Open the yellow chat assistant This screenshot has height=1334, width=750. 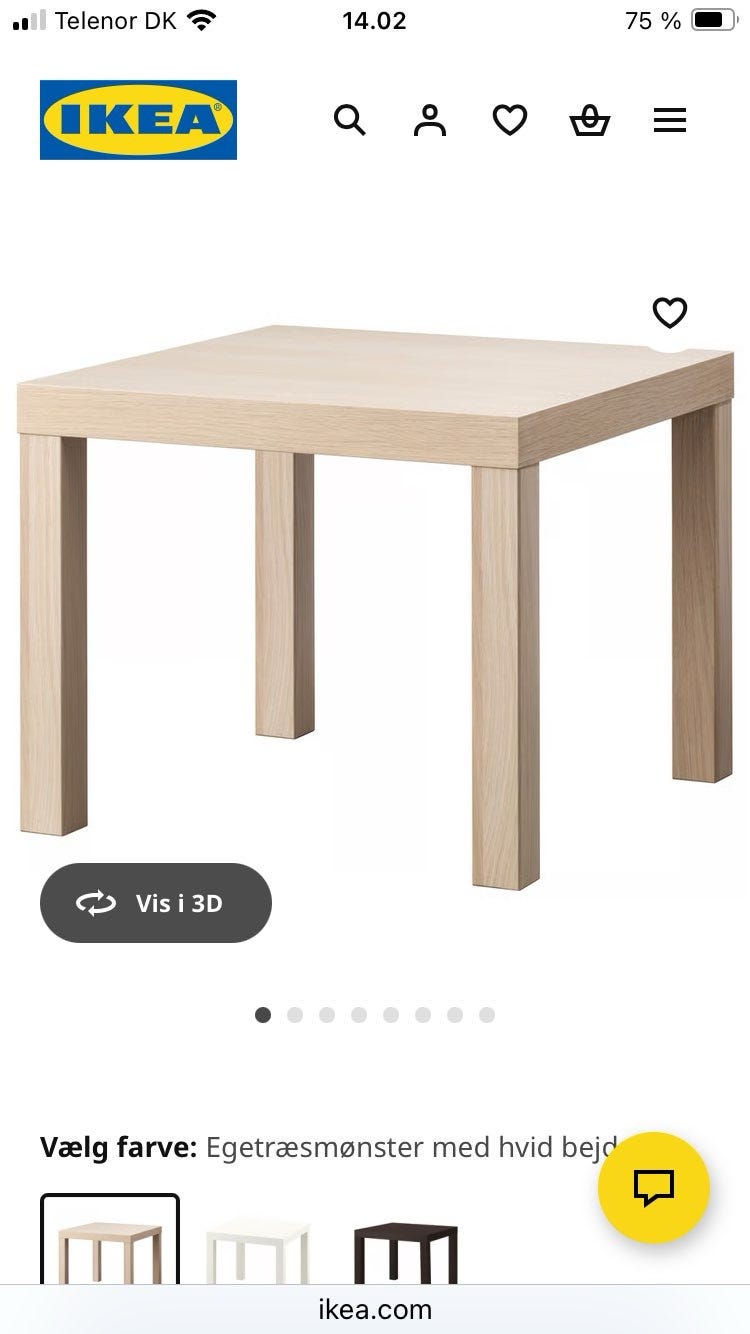coord(655,1187)
